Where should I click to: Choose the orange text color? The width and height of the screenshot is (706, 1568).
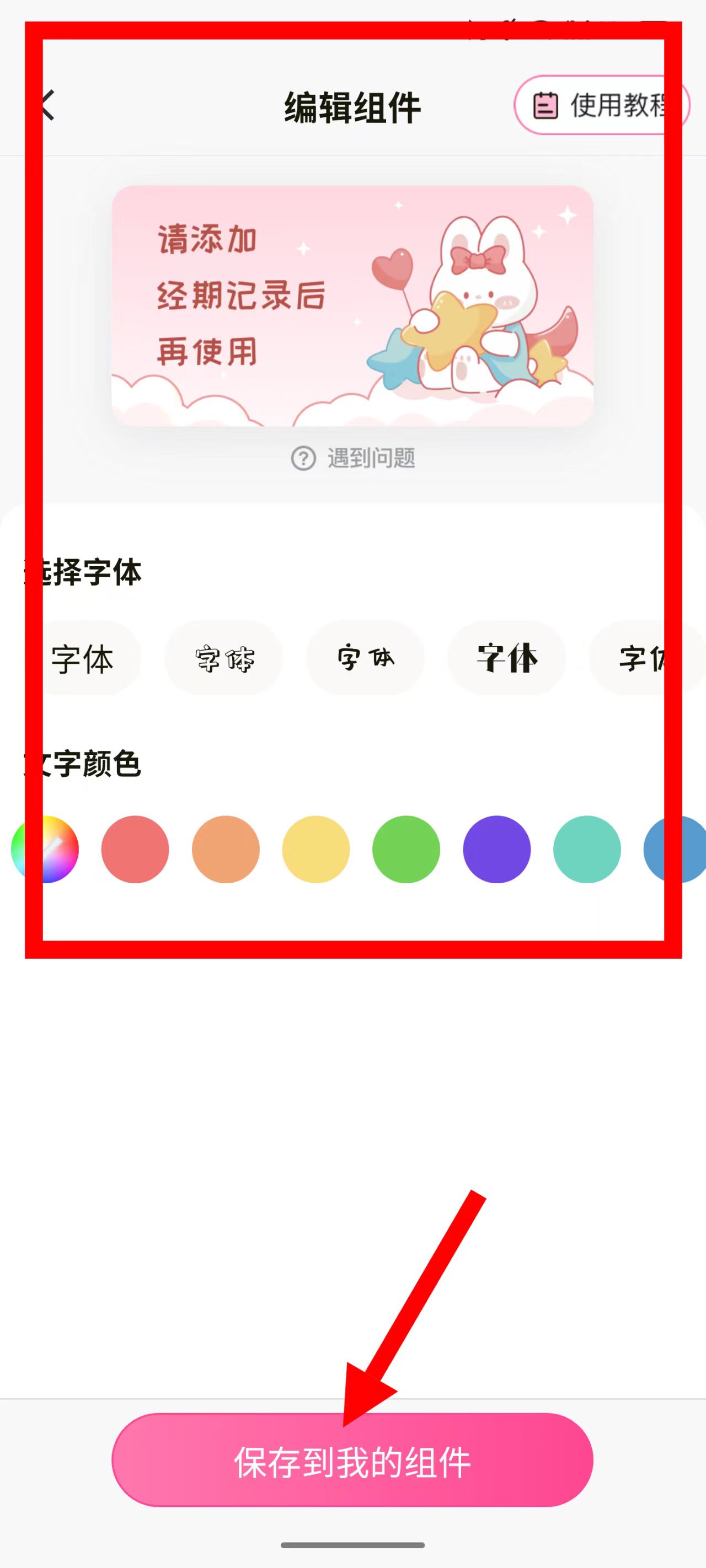[x=226, y=849]
